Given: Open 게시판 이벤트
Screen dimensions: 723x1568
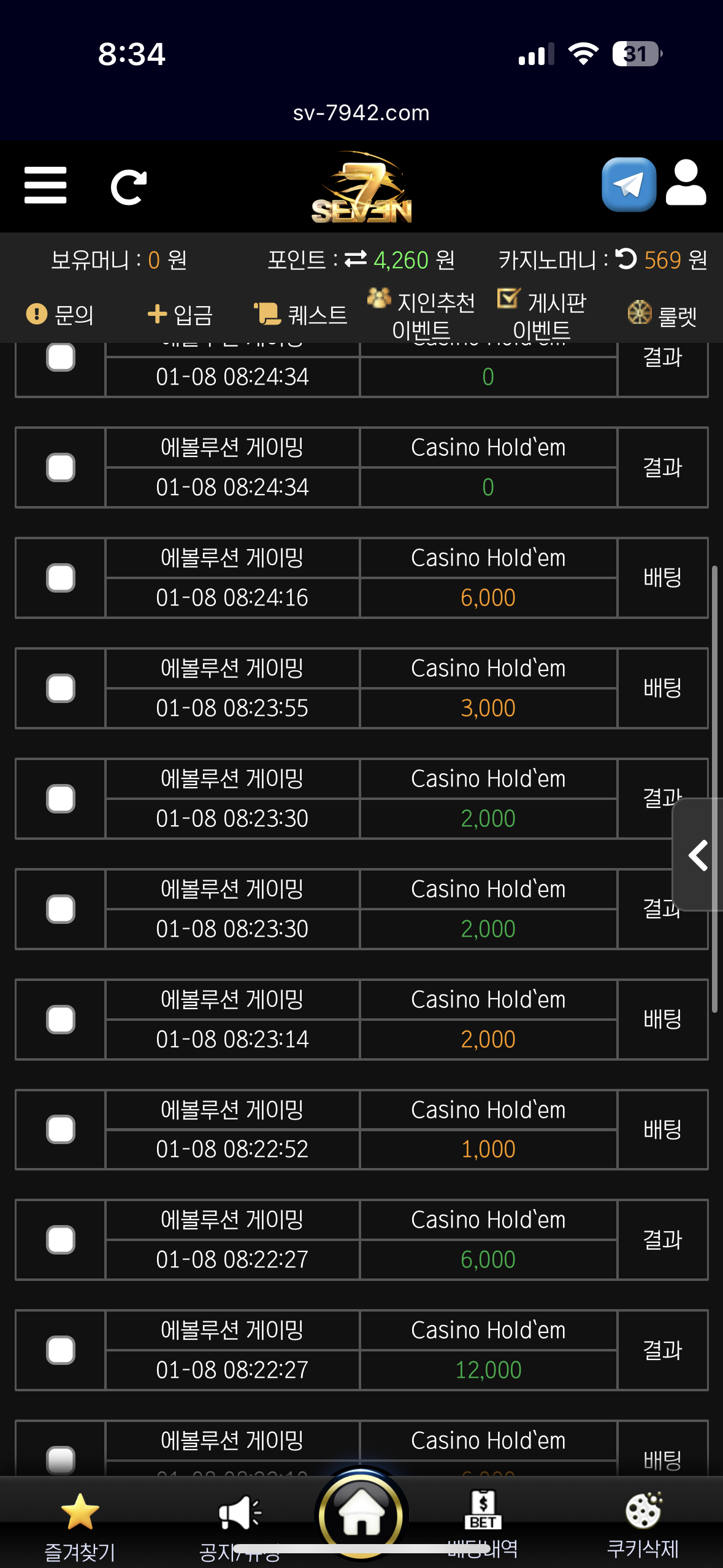Looking at the screenshot, I should point(541,315).
